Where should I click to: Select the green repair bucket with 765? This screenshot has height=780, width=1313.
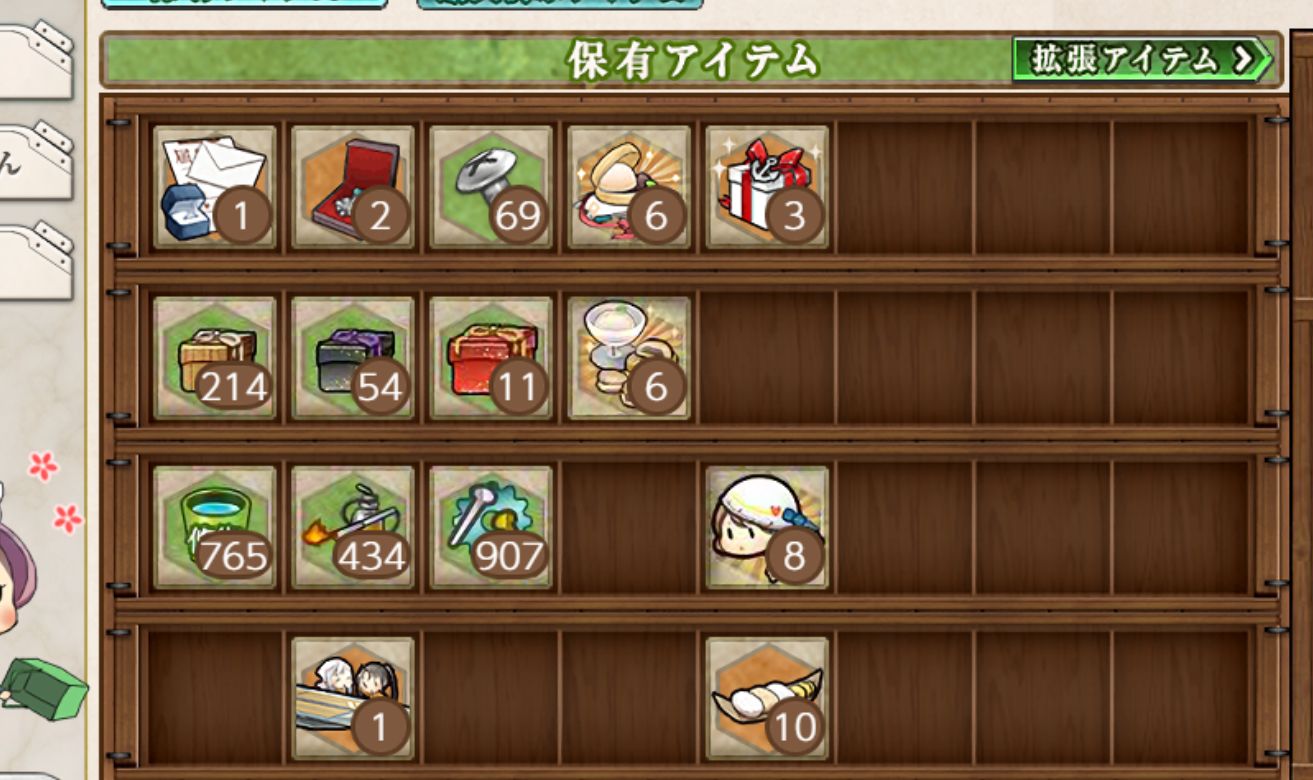(214, 527)
